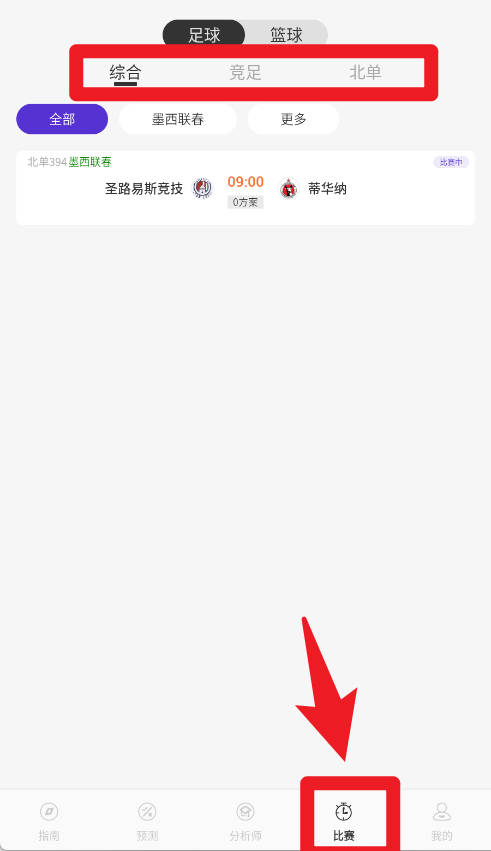
Task: Open the 我的 profile tab
Action: pos(442,822)
